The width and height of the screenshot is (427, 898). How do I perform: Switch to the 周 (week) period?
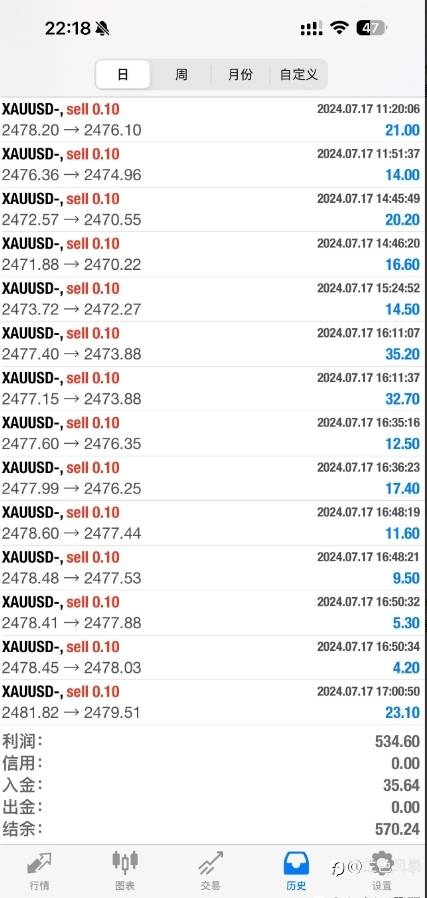click(x=181, y=74)
